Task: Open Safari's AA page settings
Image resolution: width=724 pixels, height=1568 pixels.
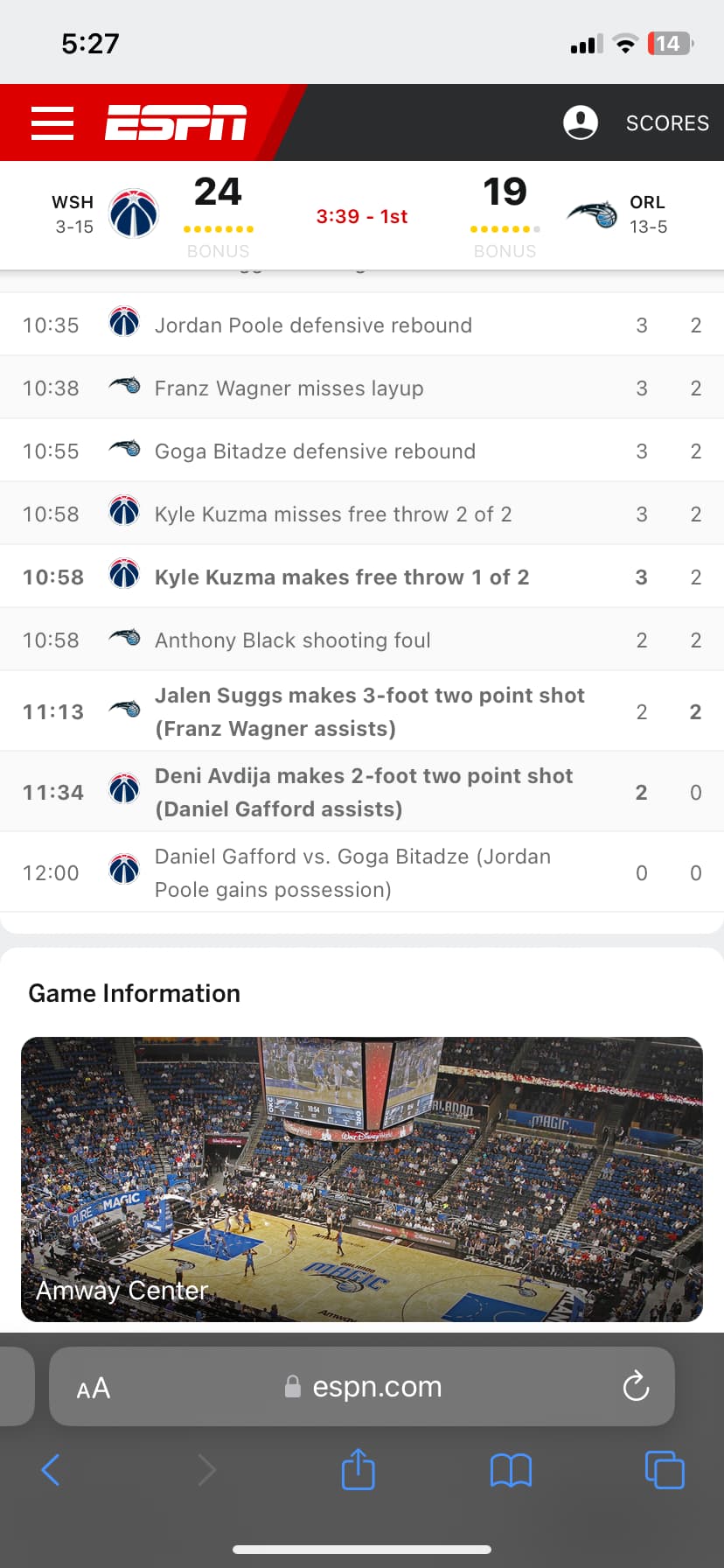Action: [94, 1389]
